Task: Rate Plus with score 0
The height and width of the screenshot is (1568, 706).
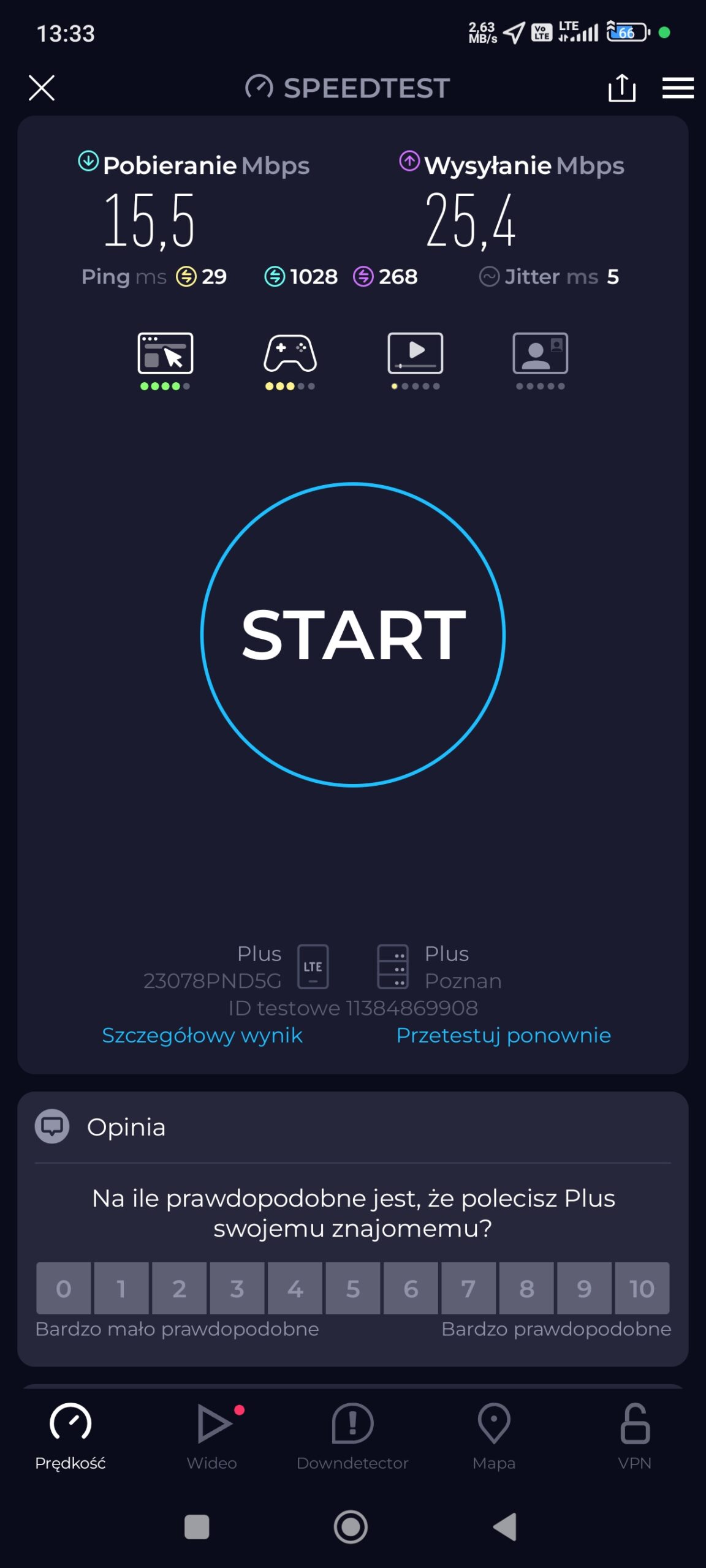Action: coord(63,1288)
